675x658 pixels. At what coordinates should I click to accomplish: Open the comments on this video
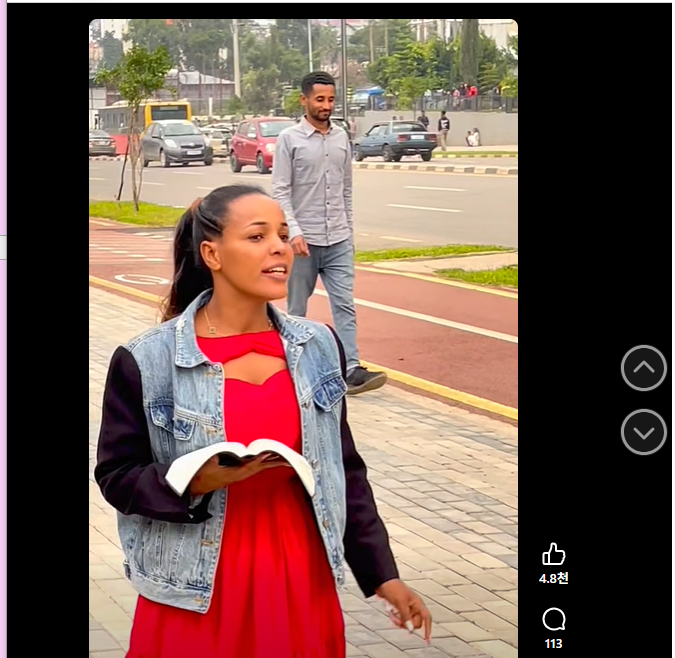(x=553, y=619)
